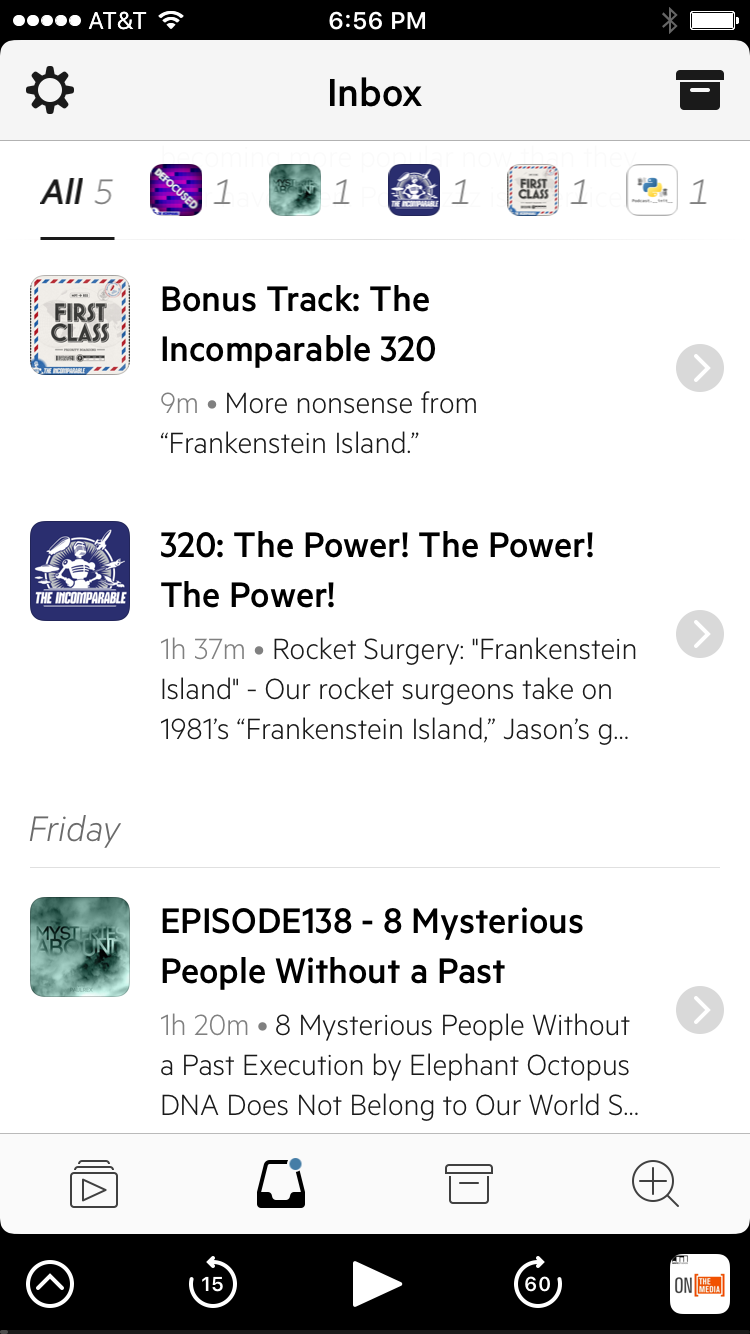Play the current episode
This screenshot has height=1334, width=750.
[x=376, y=1284]
